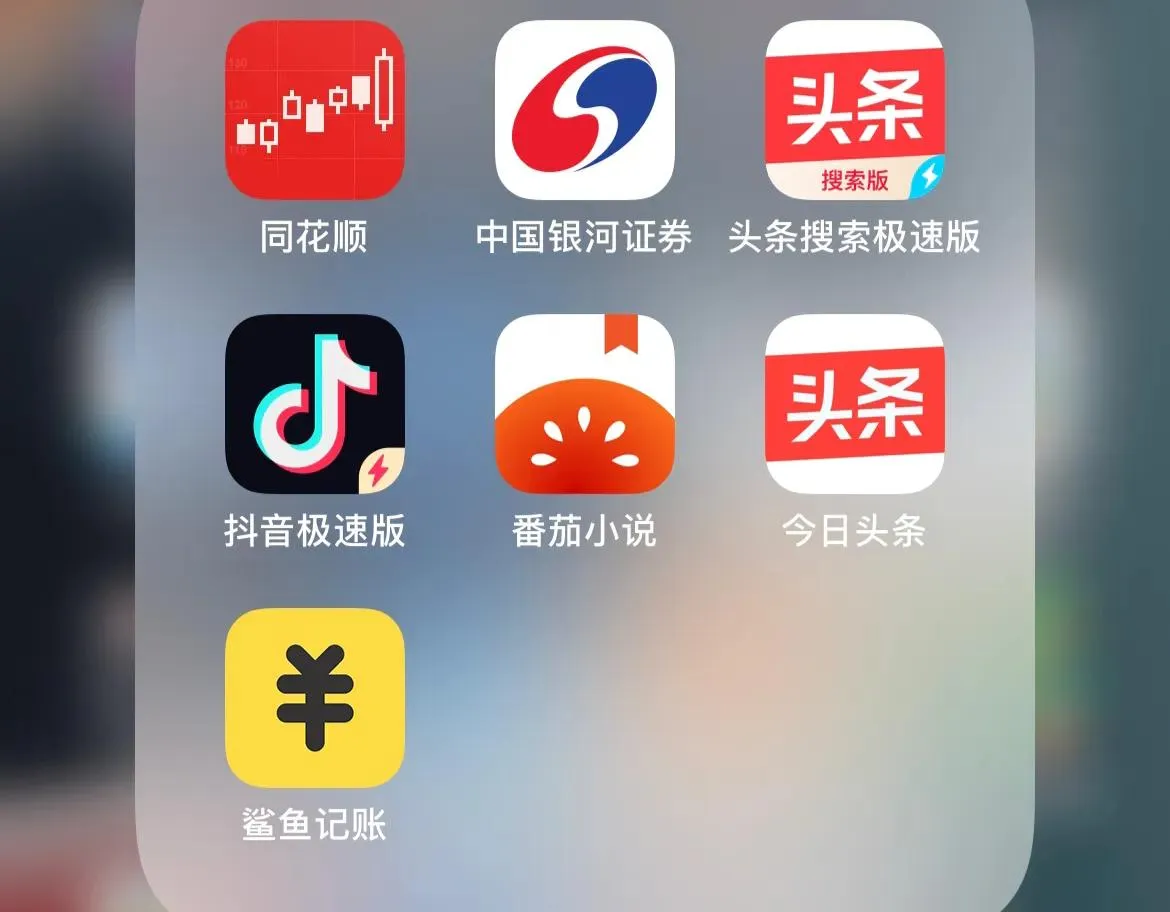The height and width of the screenshot is (912, 1170).
Task: Launch the 今日头条 news app
Action: coord(855,404)
